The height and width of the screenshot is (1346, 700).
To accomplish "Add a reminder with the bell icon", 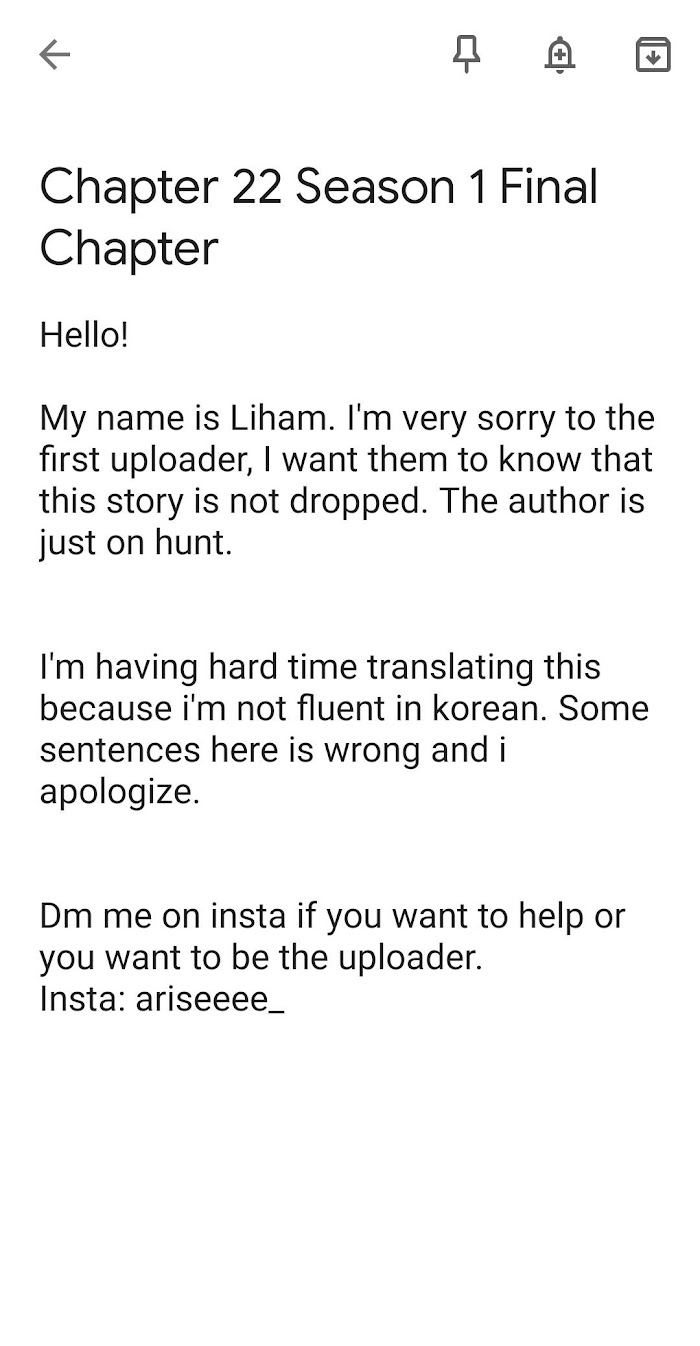I will (x=560, y=54).
